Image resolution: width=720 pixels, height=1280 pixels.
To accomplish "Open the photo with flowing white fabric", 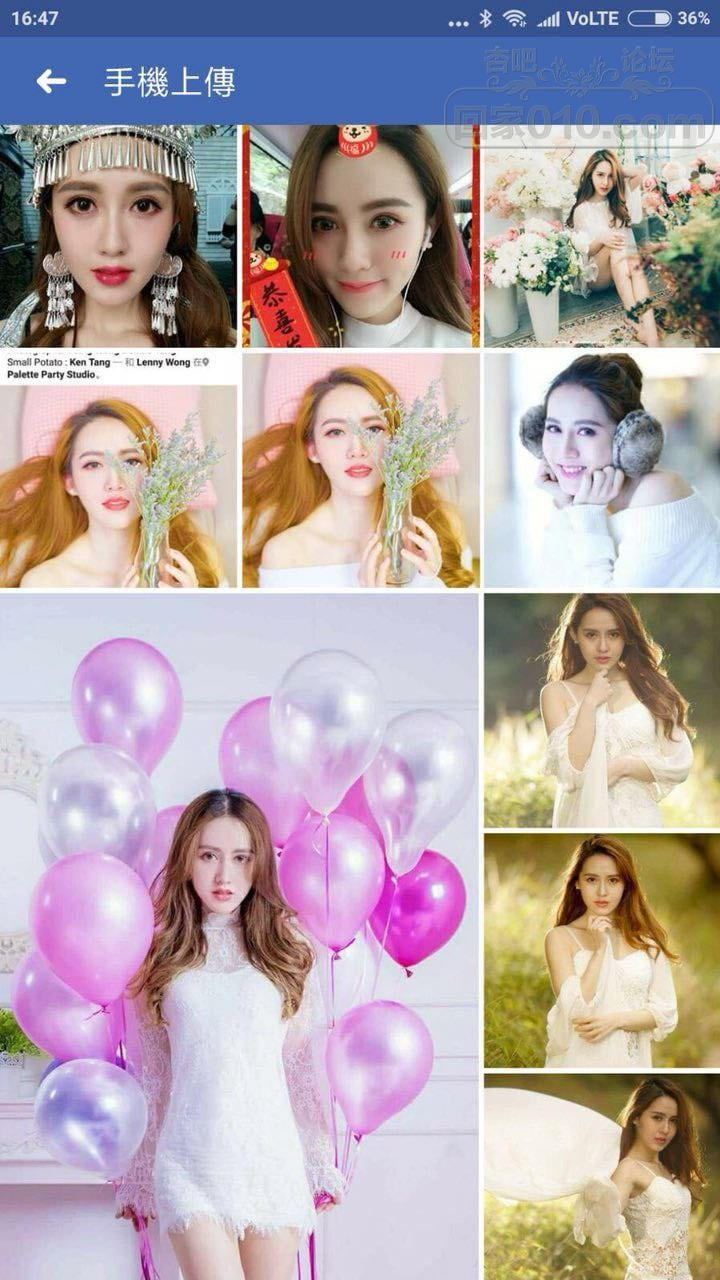I will pyautogui.click(x=601, y=1176).
